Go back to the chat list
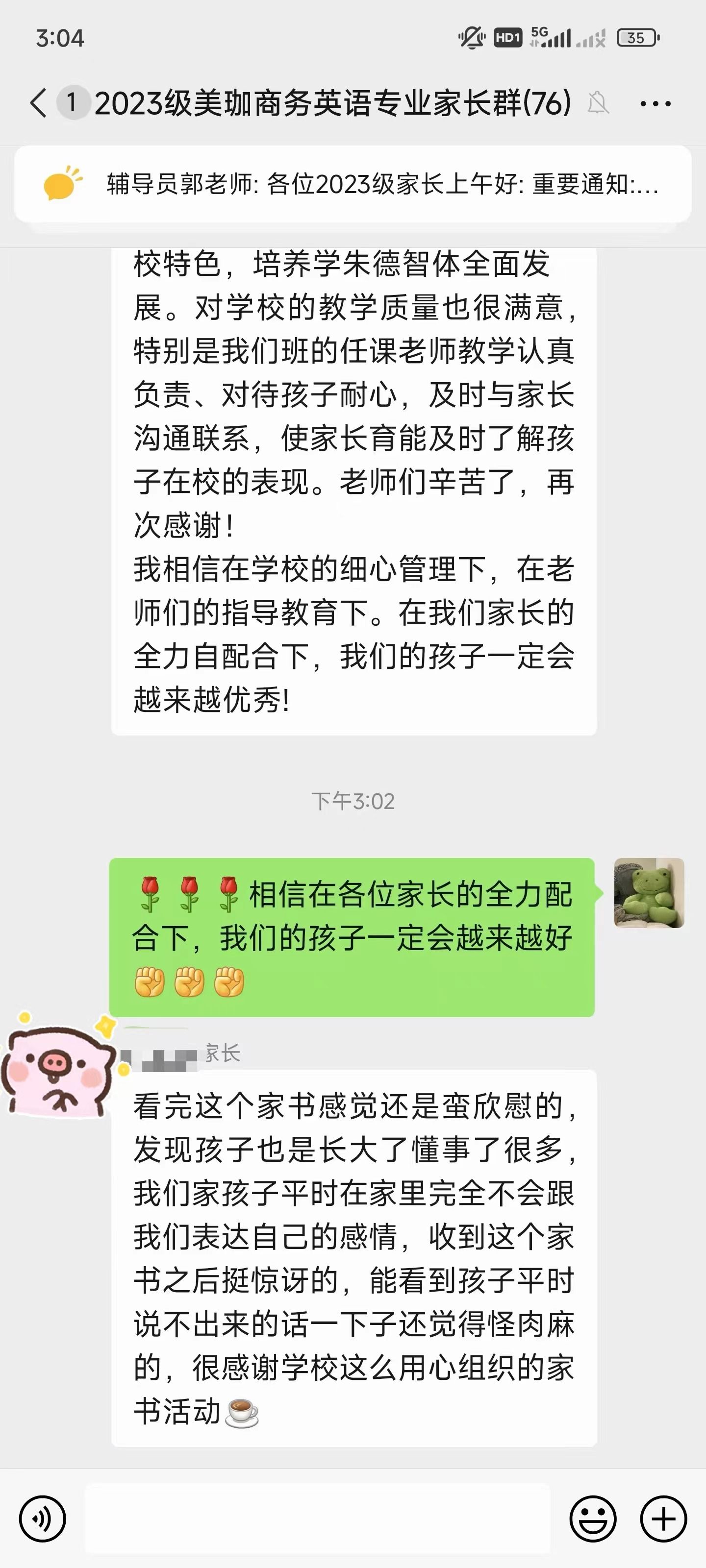This screenshot has height=1568, width=706. [x=38, y=102]
